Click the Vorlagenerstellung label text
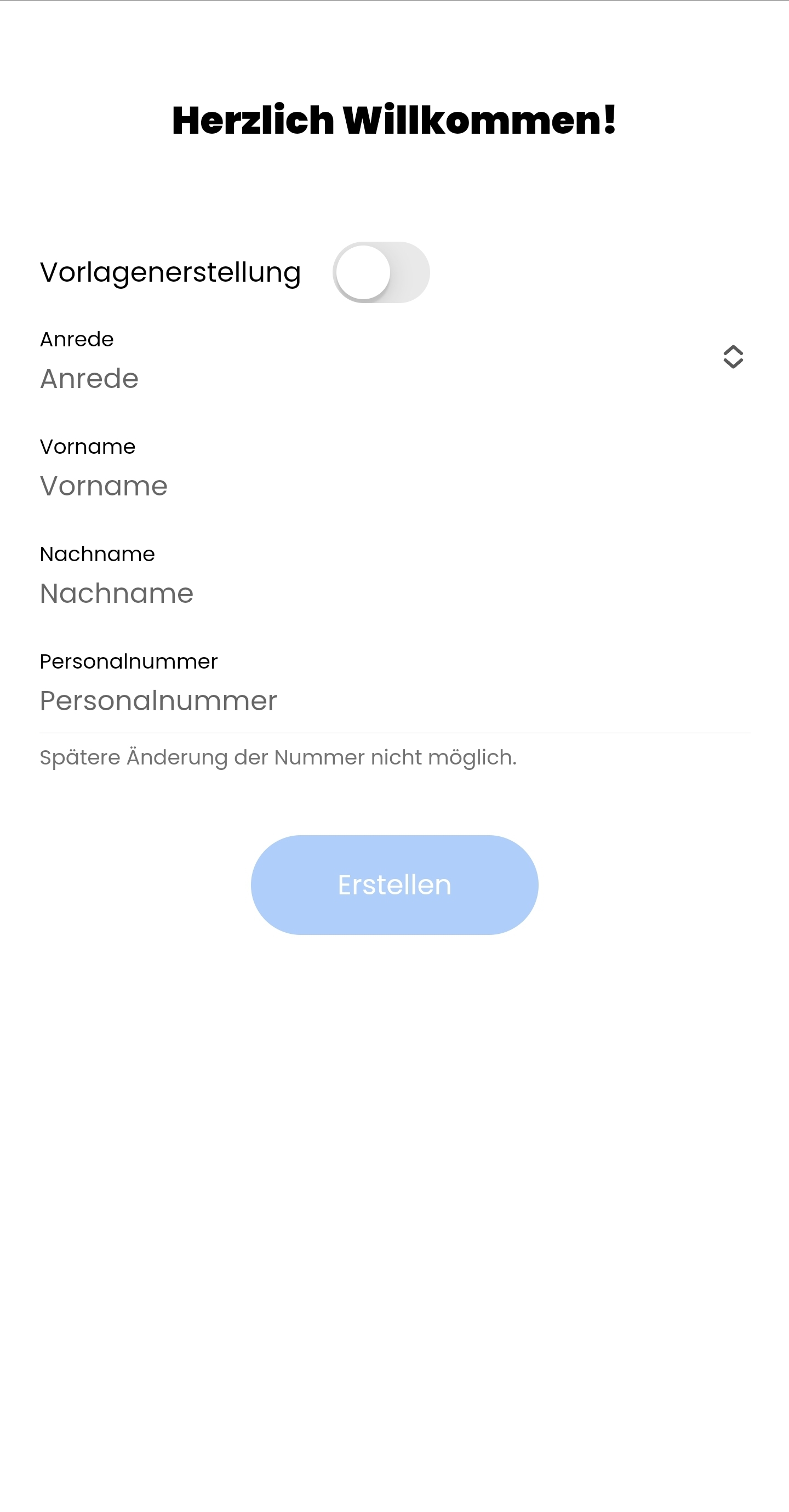The width and height of the screenshot is (789, 1512). [x=170, y=272]
